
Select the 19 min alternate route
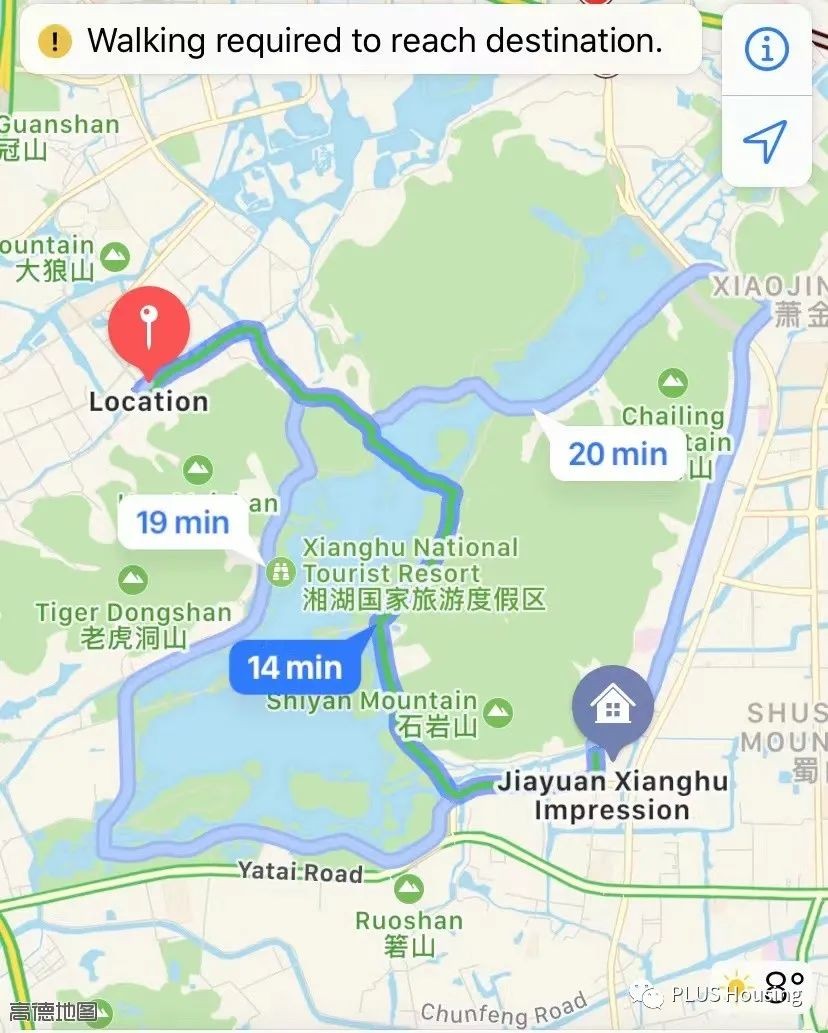(182, 523)
